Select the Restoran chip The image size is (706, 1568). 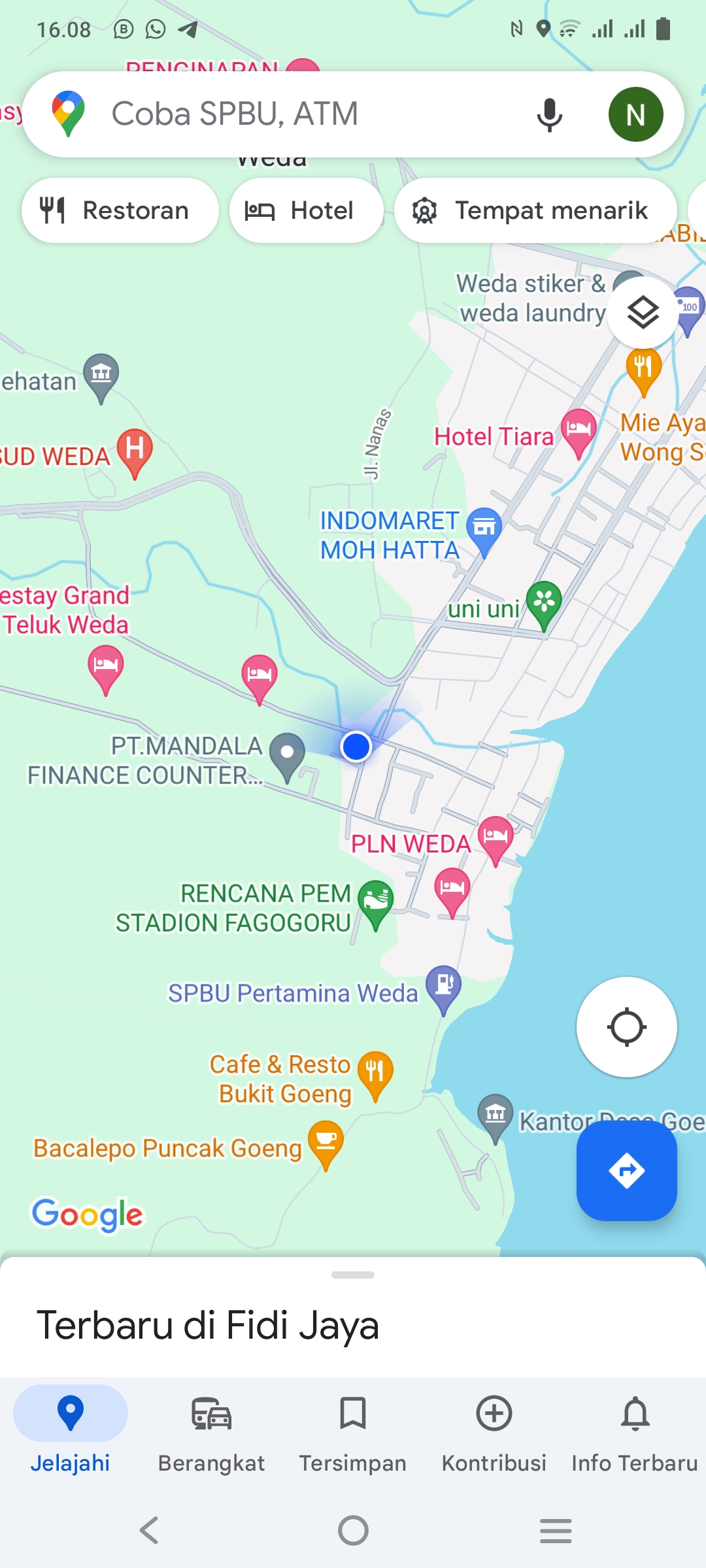[120, 210]
